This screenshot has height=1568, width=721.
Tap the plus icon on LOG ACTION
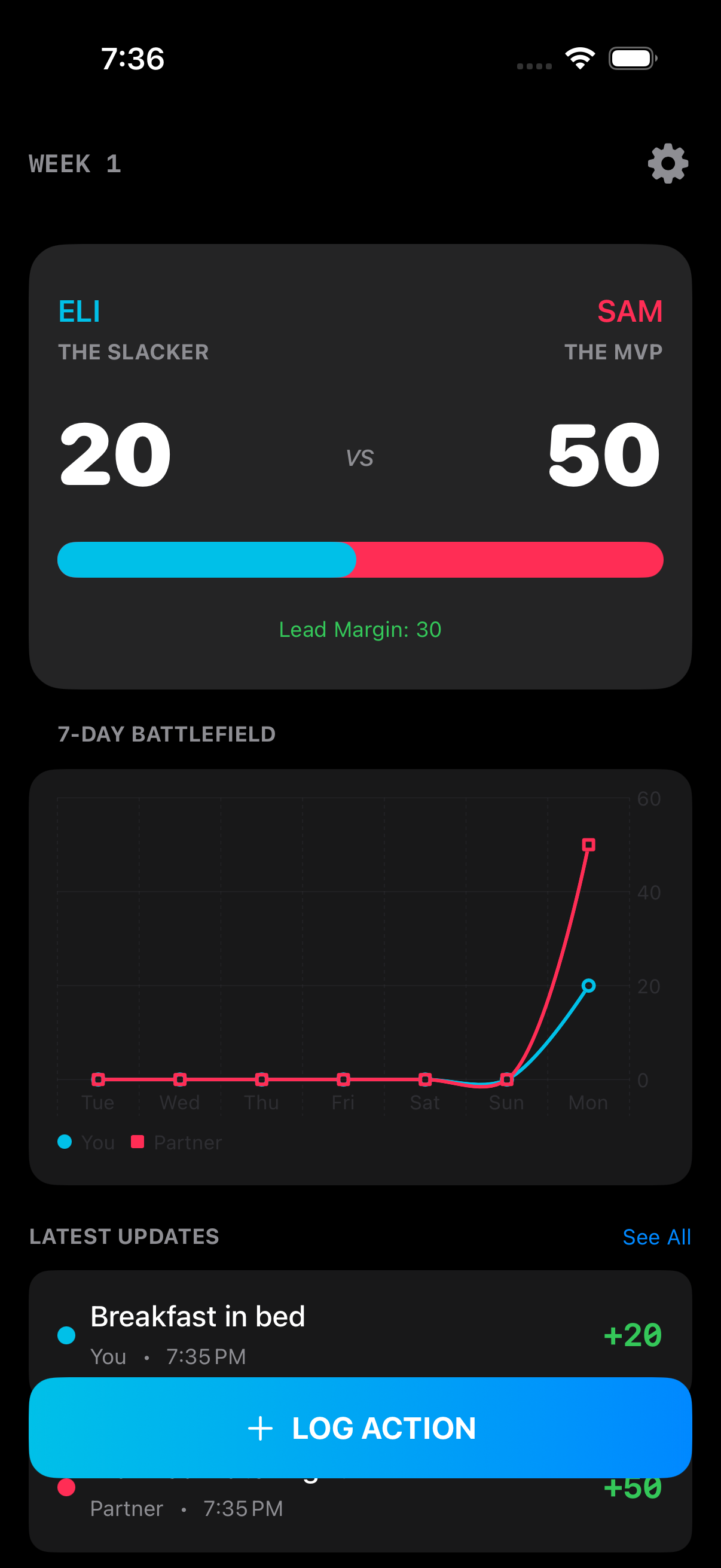pos(262,1429)
